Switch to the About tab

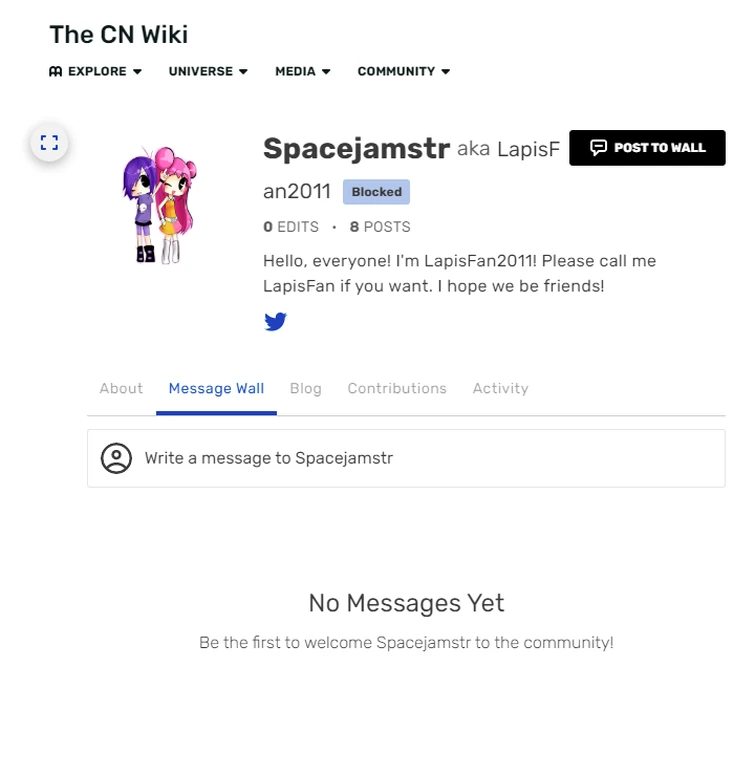click(x=121, y=388)
